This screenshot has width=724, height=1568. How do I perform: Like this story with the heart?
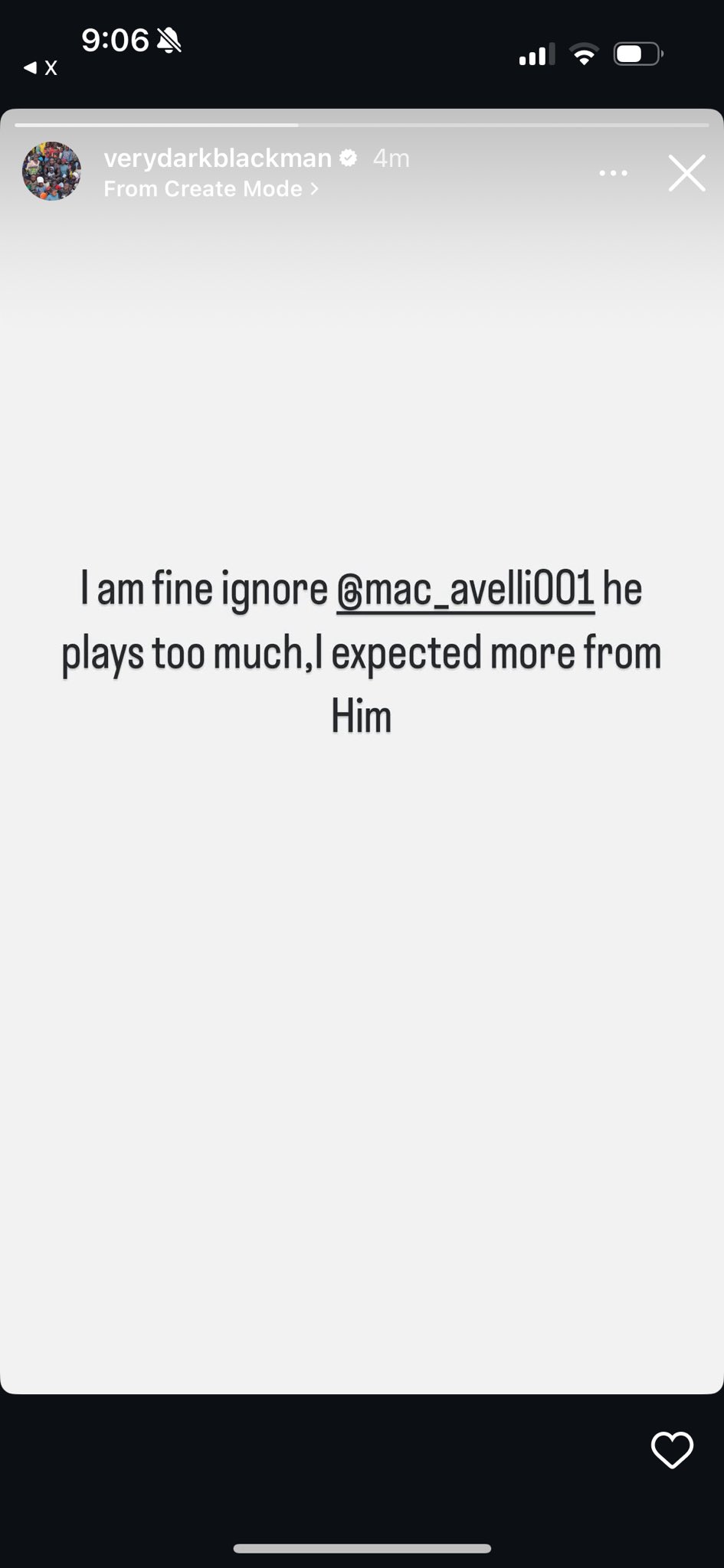click(671, 1450)
